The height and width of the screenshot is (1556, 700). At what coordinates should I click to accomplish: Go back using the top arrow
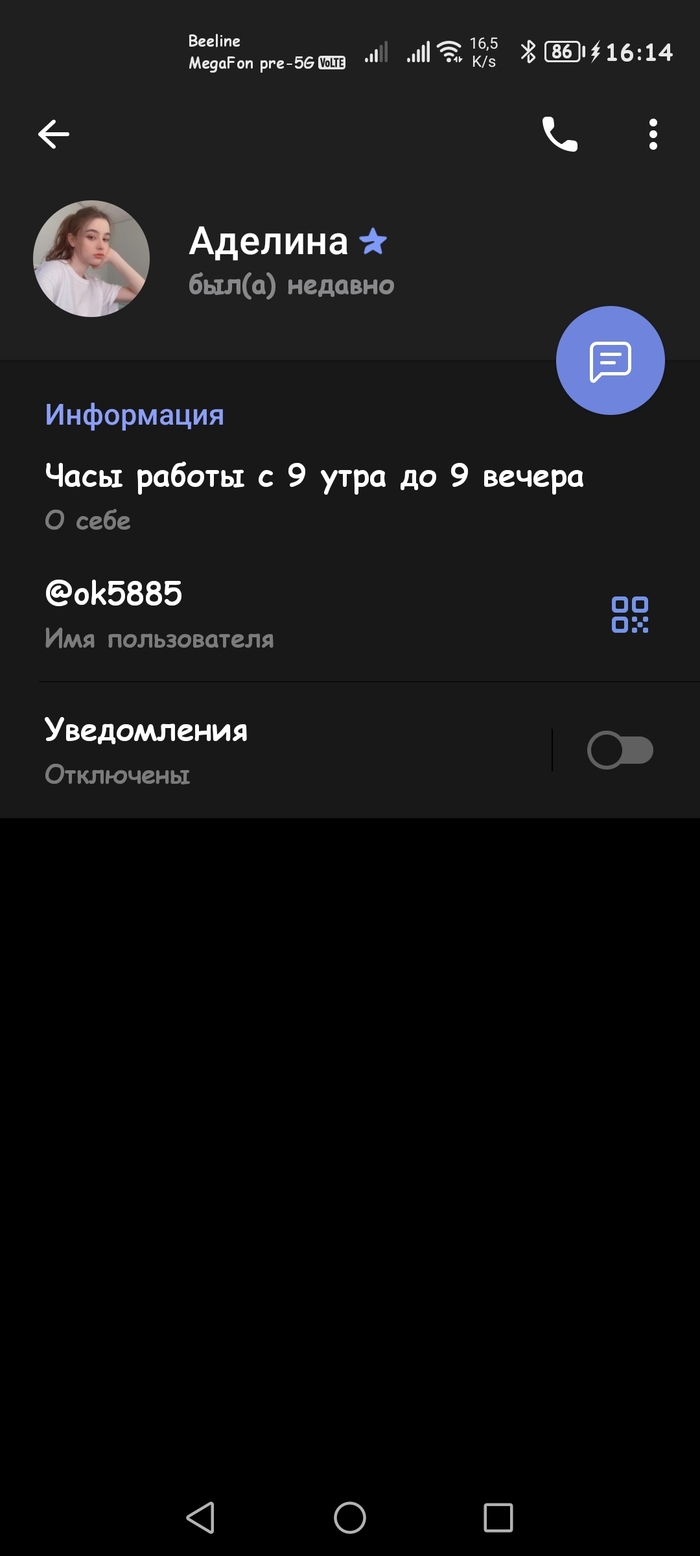point(54,134)
